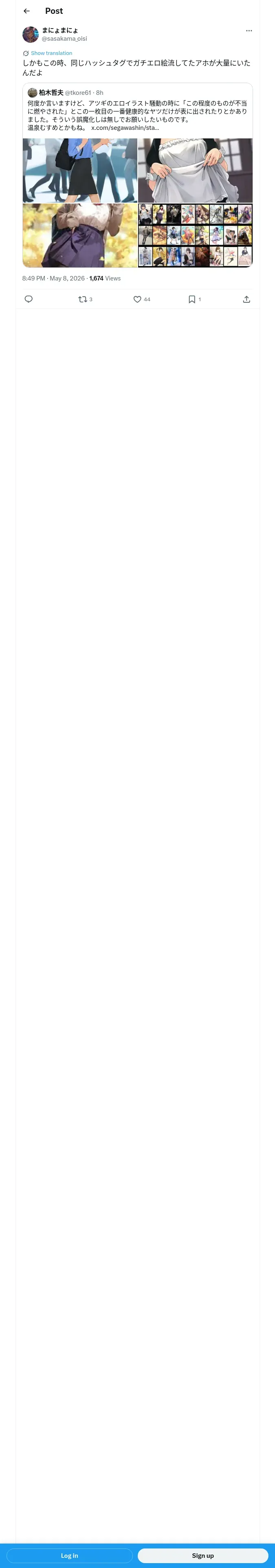Screen dimensions: 275x1568
Task: Share this post
Action: click(246, 299)
